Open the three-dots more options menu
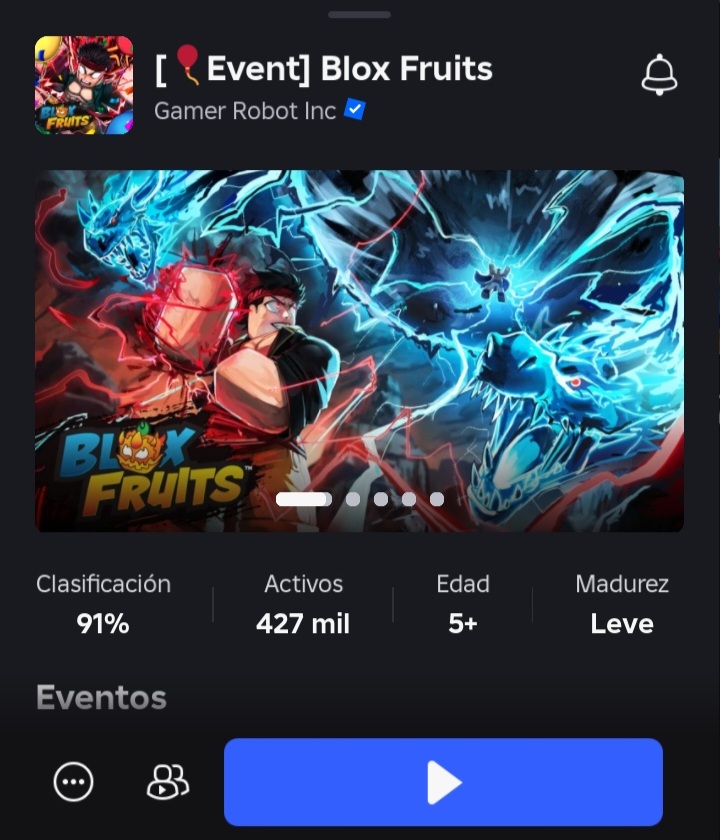Image resolution: width=720 pixels, height=840 pixels. click(73, 782)
